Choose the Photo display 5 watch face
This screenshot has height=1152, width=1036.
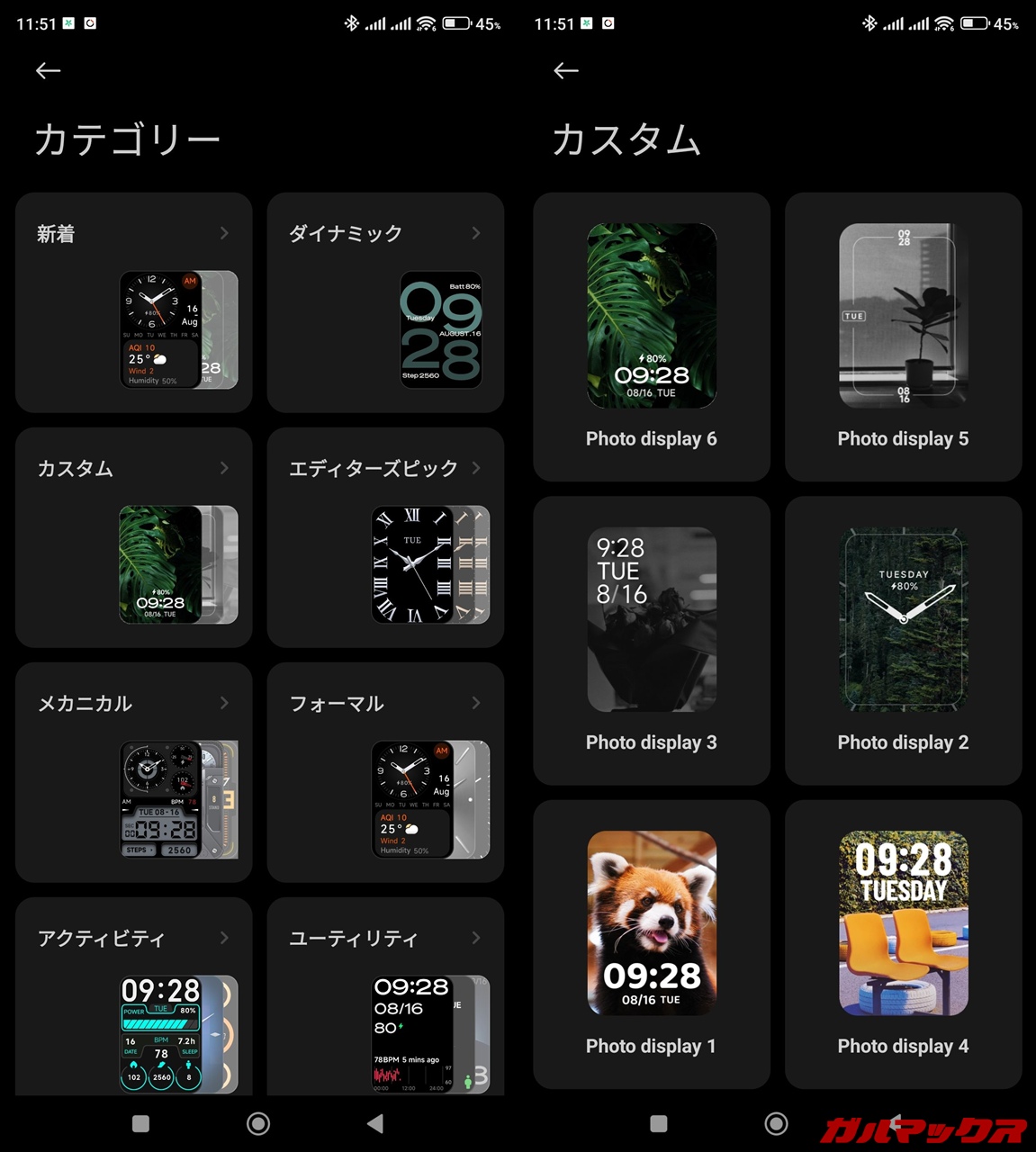(x=904, y=337)
